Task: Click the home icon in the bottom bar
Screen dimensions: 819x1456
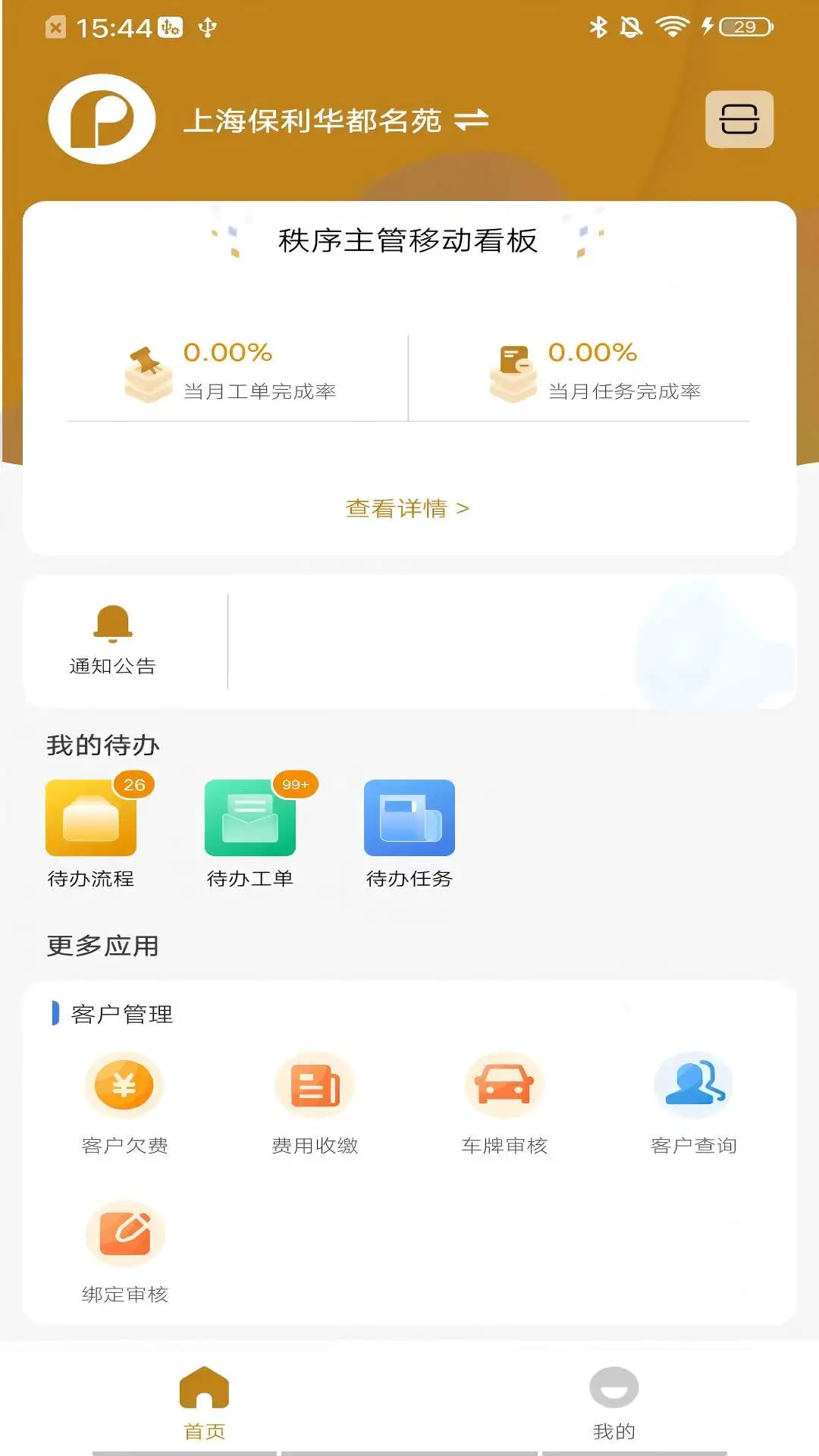Action: point(203,1386)
